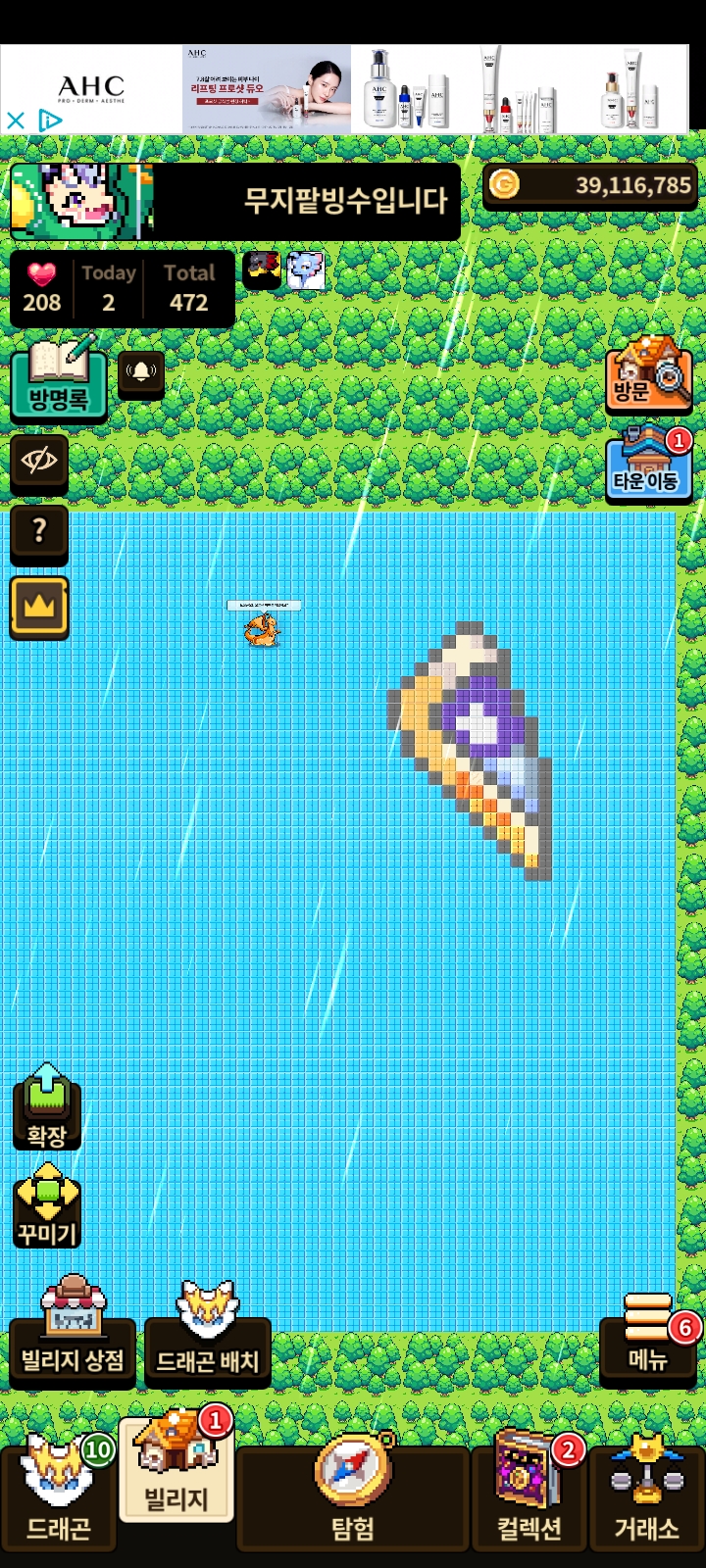Image resolution: width=706 pixels, height=1568 pixels.
Task: Tap the notification bell icon
Action: [x=141, y=373]
